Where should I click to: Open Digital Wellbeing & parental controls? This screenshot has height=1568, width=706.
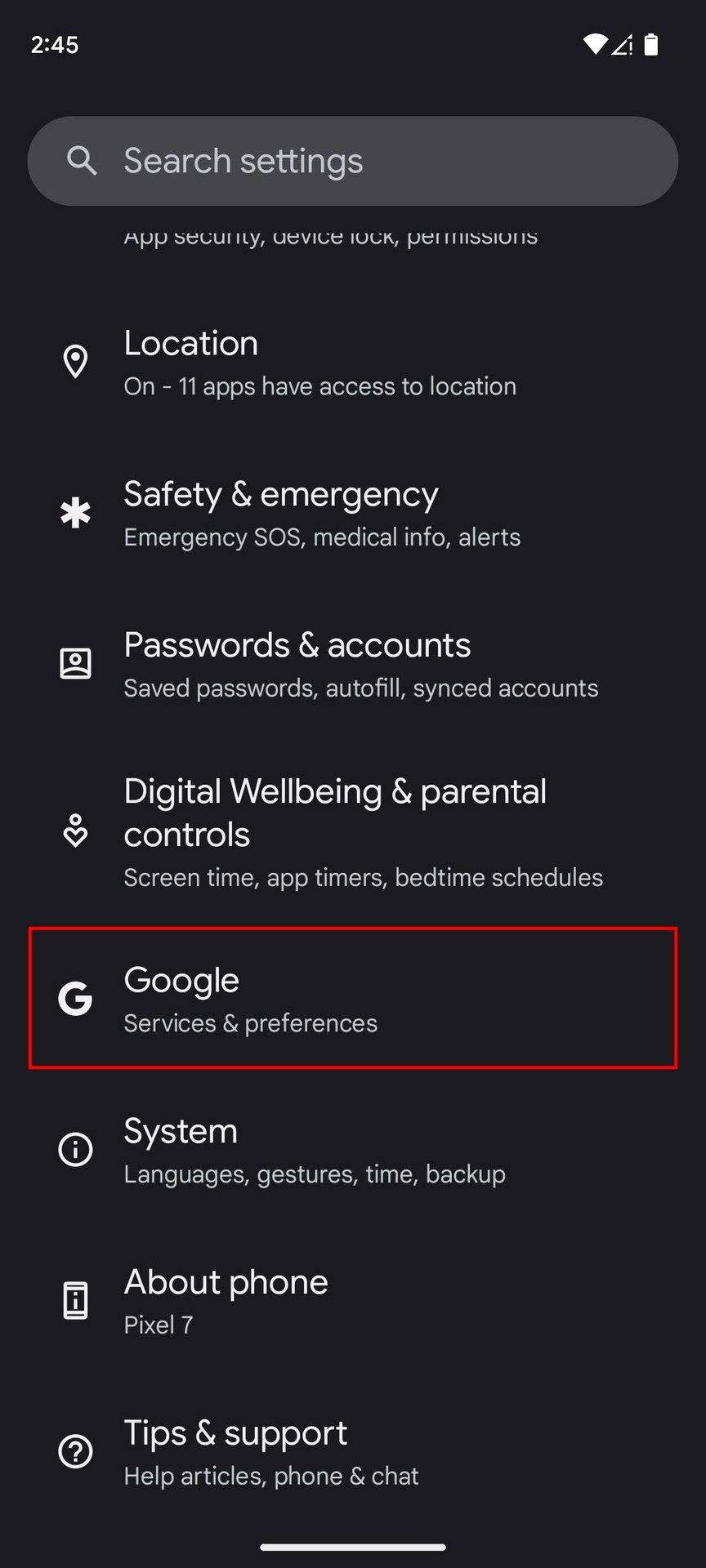coord(353,832)
